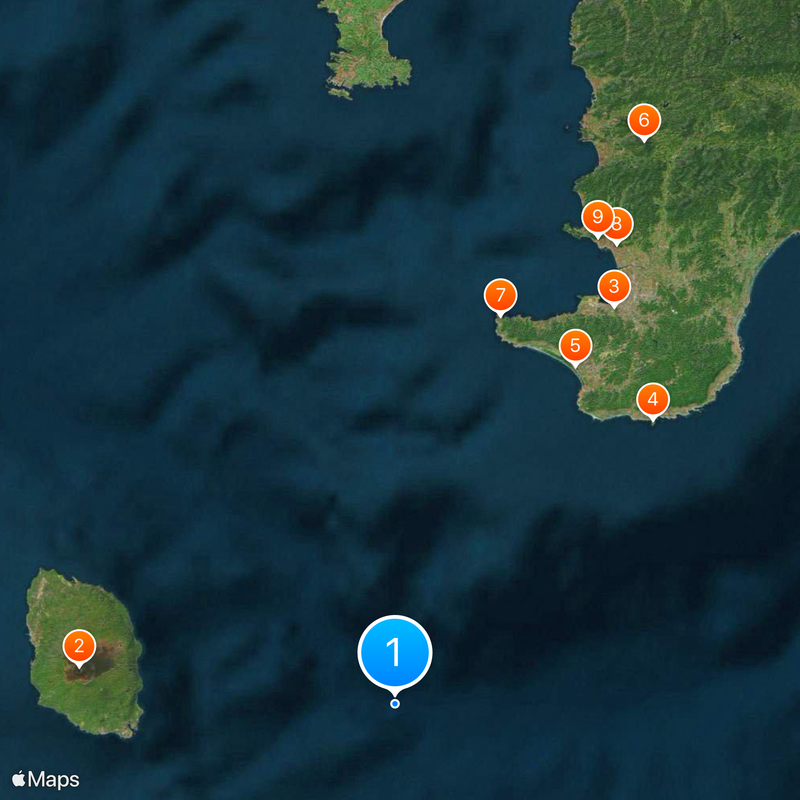Choose the orange pin labeled 5
The height and width of the screenshot is (800, 800).
pos(575,346)
